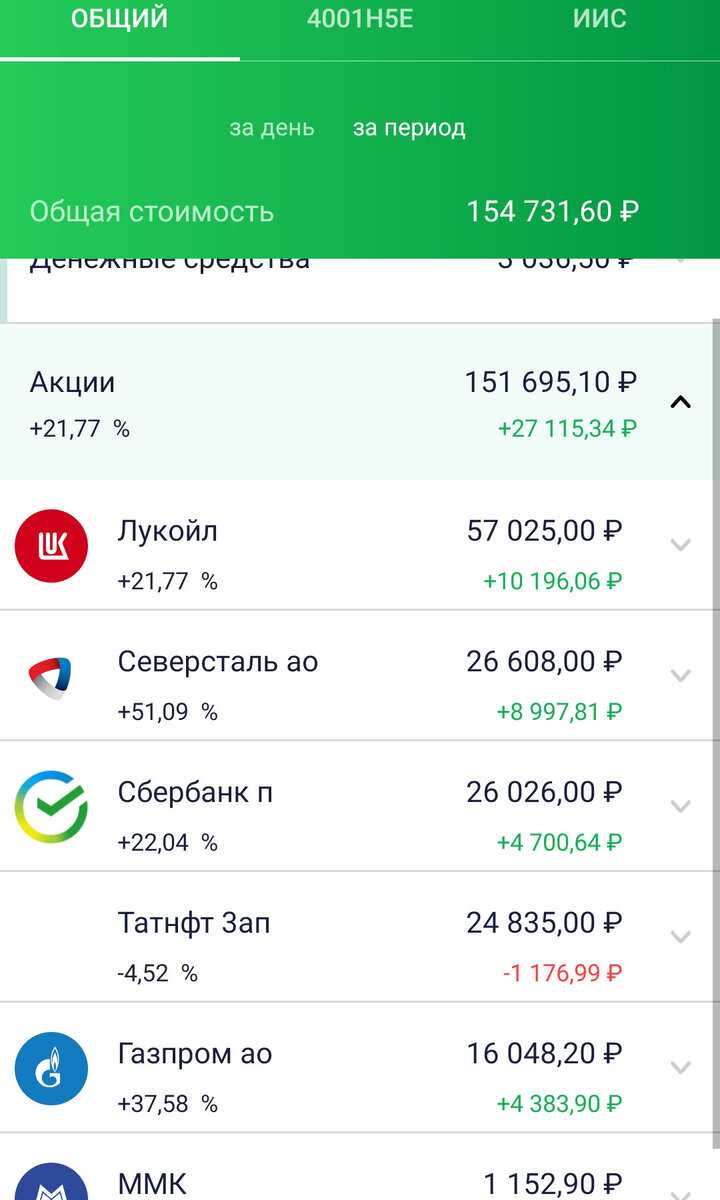Expand the chevron beside Газпром ао

[x=680, y=1068]
